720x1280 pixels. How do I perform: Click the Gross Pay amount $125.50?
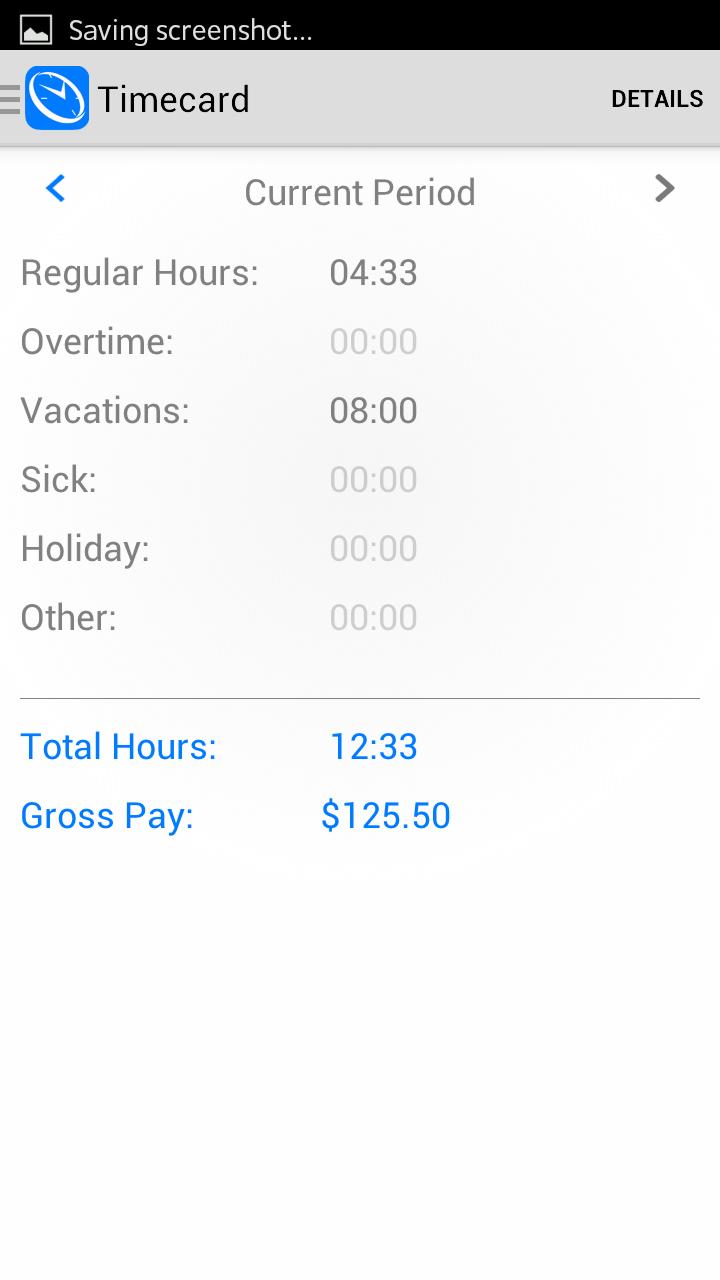pyautogui.click(x=385, y=815)
